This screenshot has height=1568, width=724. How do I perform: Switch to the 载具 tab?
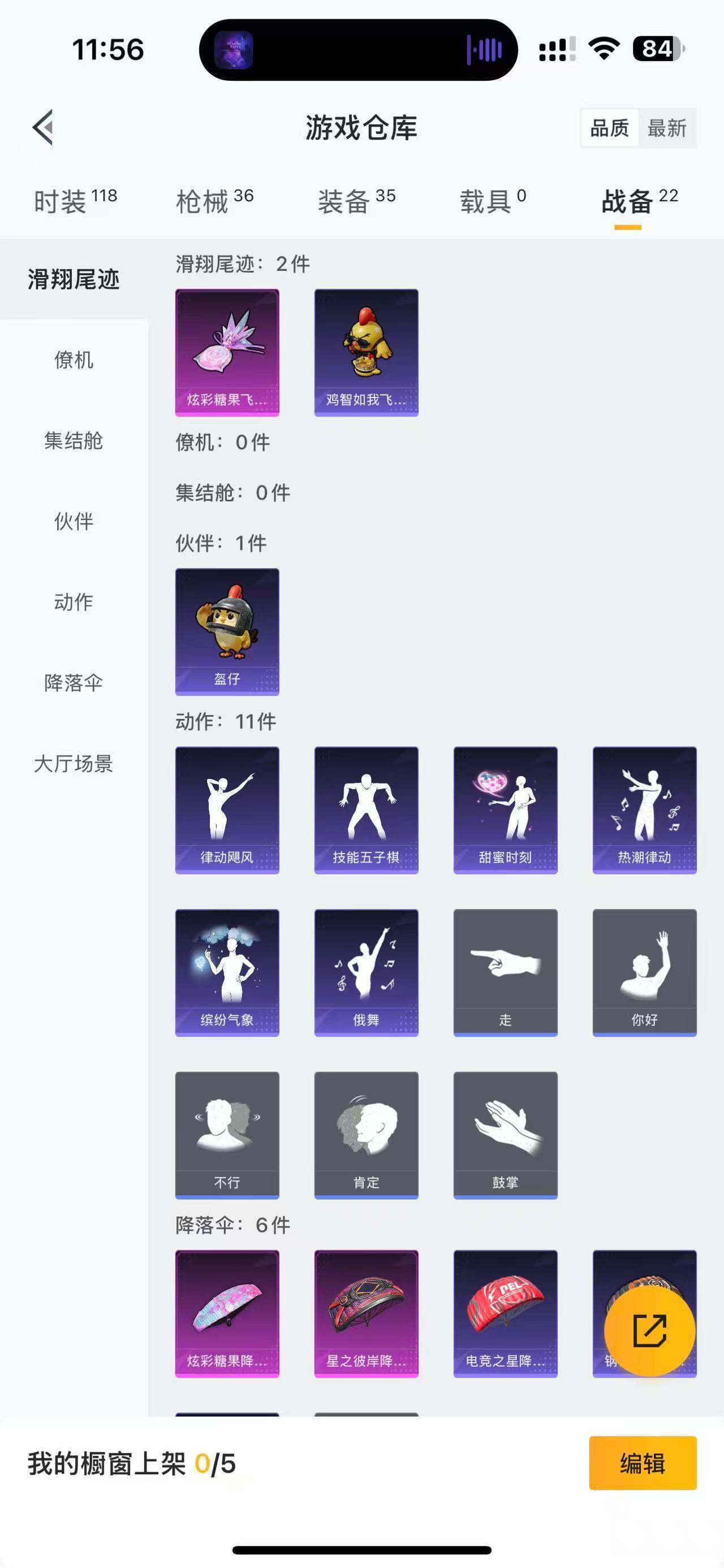[x=492, y=201]
